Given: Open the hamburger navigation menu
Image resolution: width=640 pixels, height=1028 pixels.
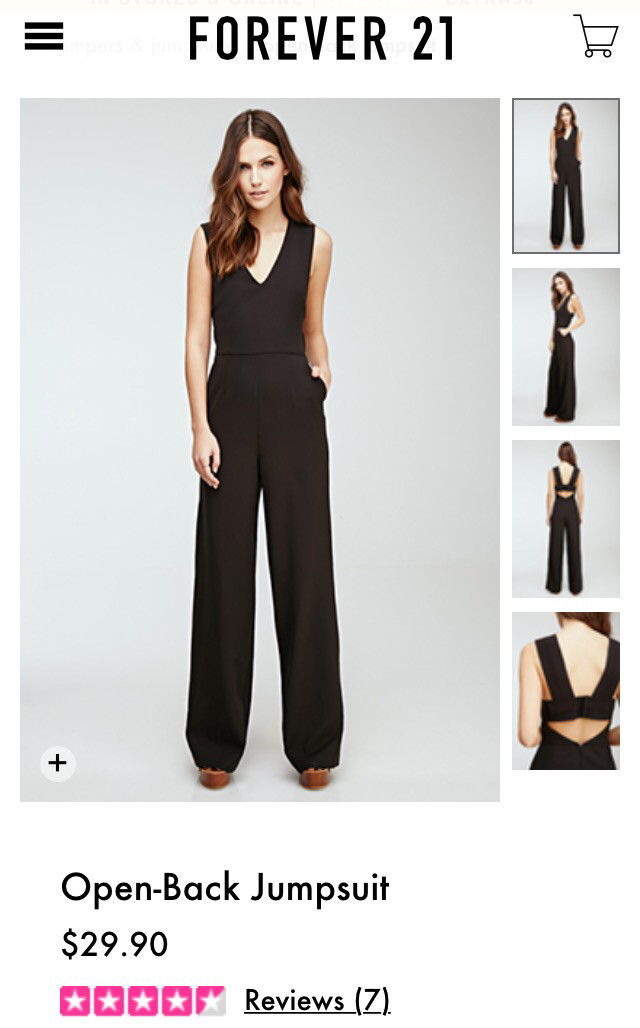Looking at the screenshot, I should tap(44, 38).
